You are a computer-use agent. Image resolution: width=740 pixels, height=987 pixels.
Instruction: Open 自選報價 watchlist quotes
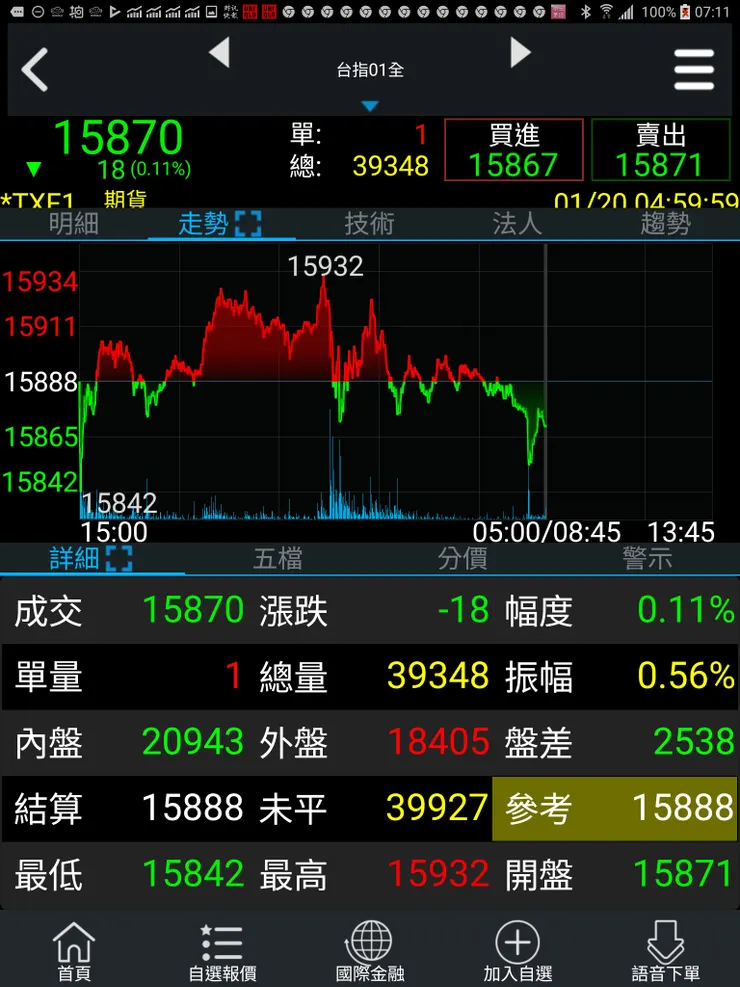pyautogui.click(x=222, y=951)
